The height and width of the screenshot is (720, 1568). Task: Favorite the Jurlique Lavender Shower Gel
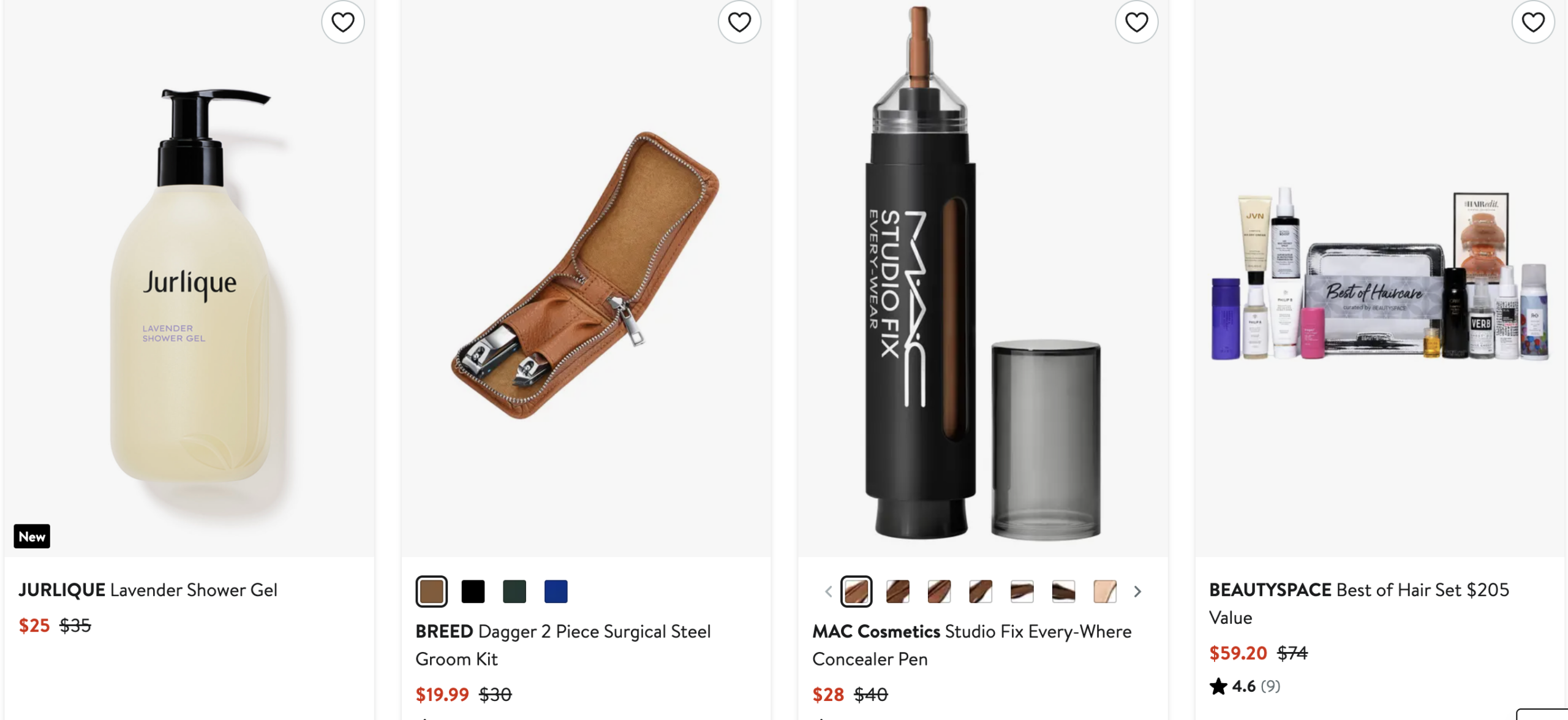coord(342,22)
